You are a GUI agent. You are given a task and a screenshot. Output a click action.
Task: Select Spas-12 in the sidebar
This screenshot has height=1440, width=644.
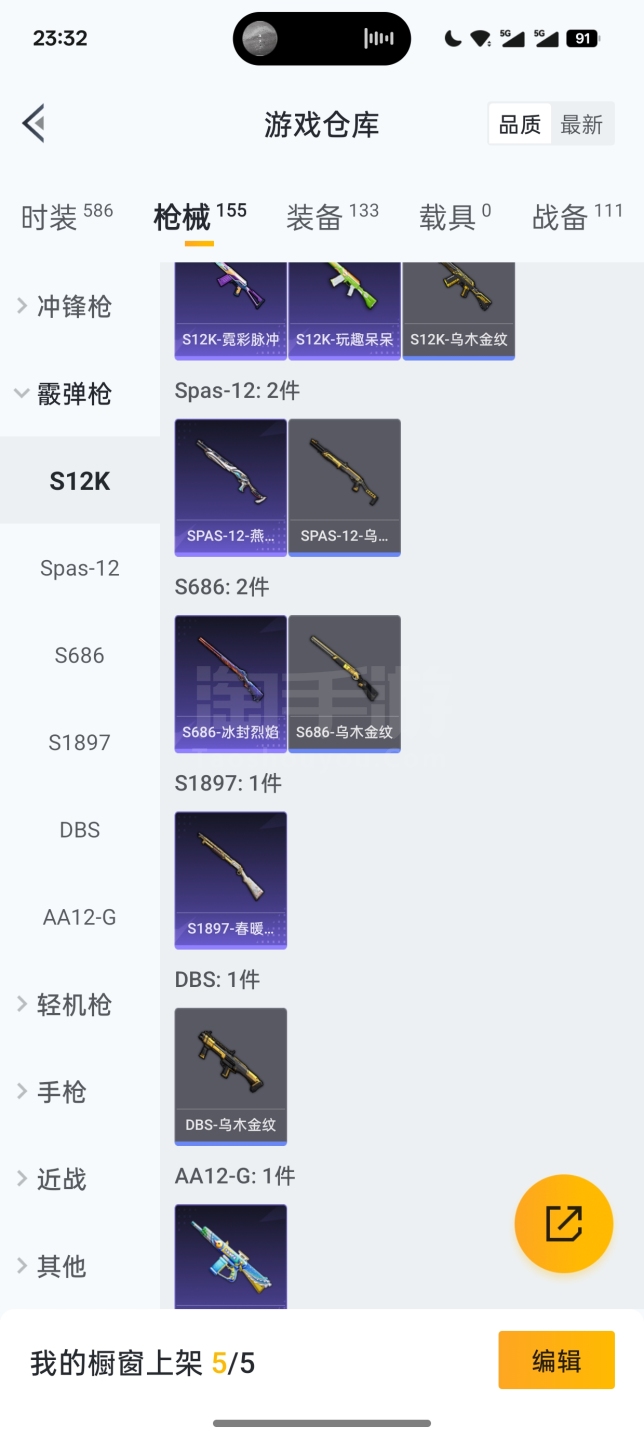pos(80,568)
